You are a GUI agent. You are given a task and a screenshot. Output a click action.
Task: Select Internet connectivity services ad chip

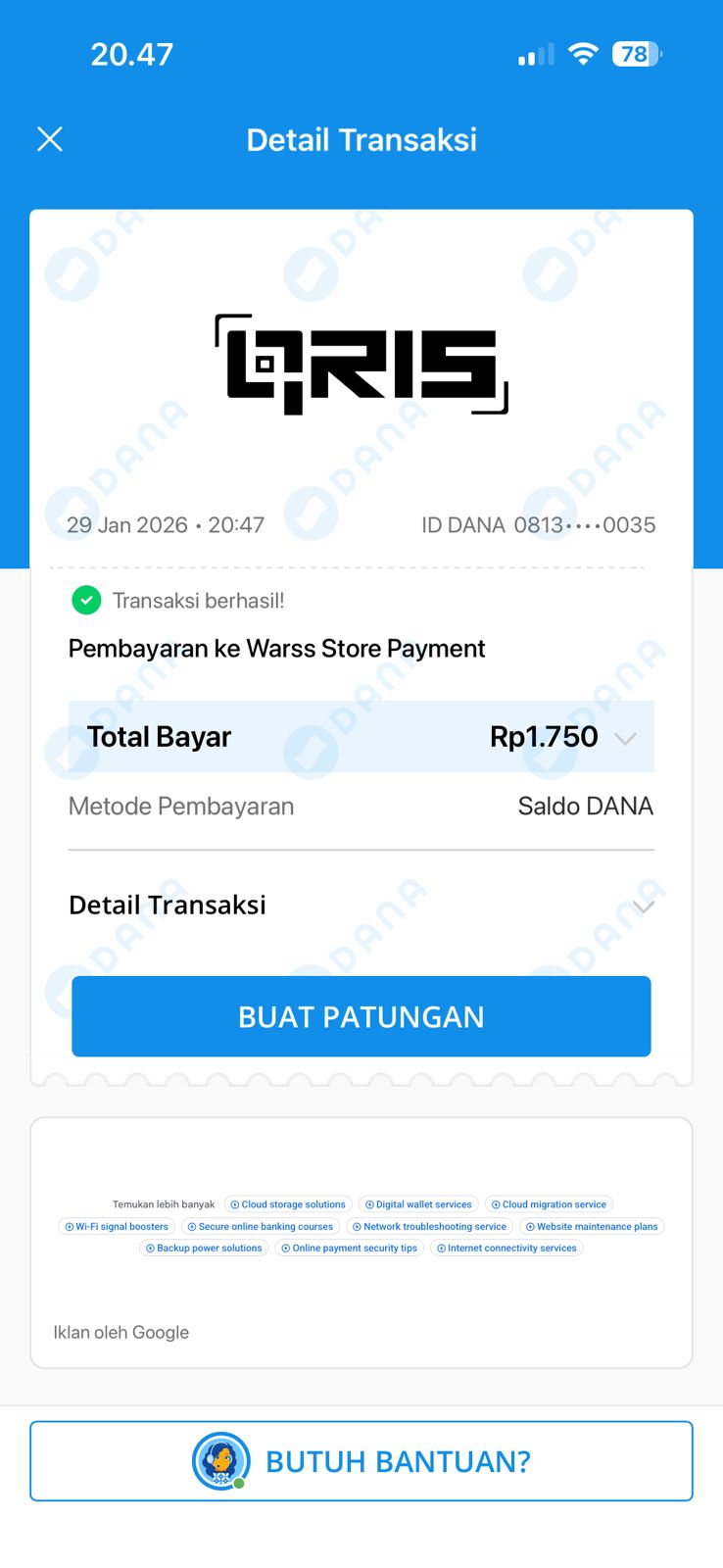pyautogui.click(x=506, y=1249)
